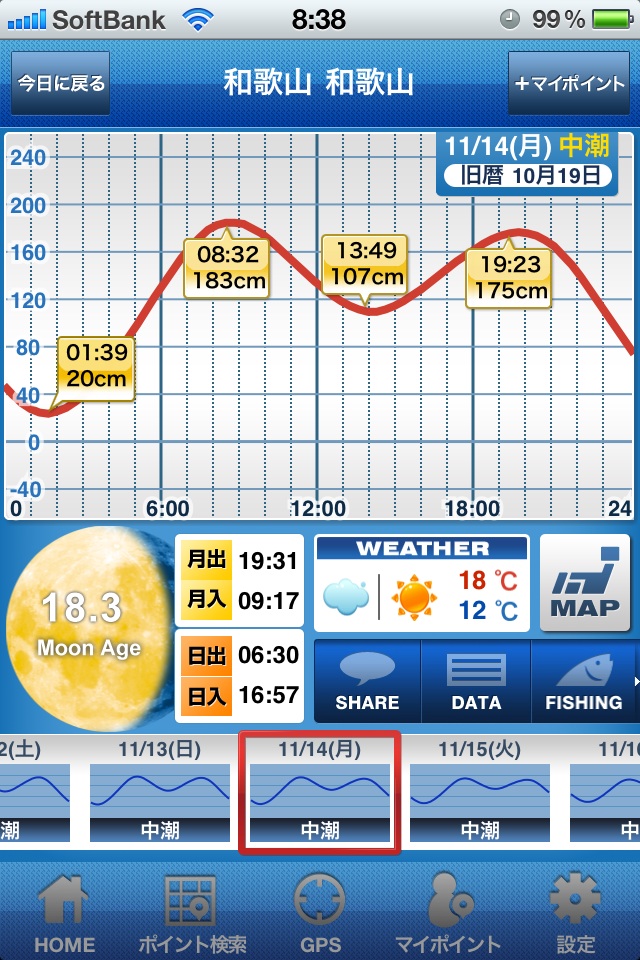
Task: Tap the SHARE button
Action: [367, 681]
